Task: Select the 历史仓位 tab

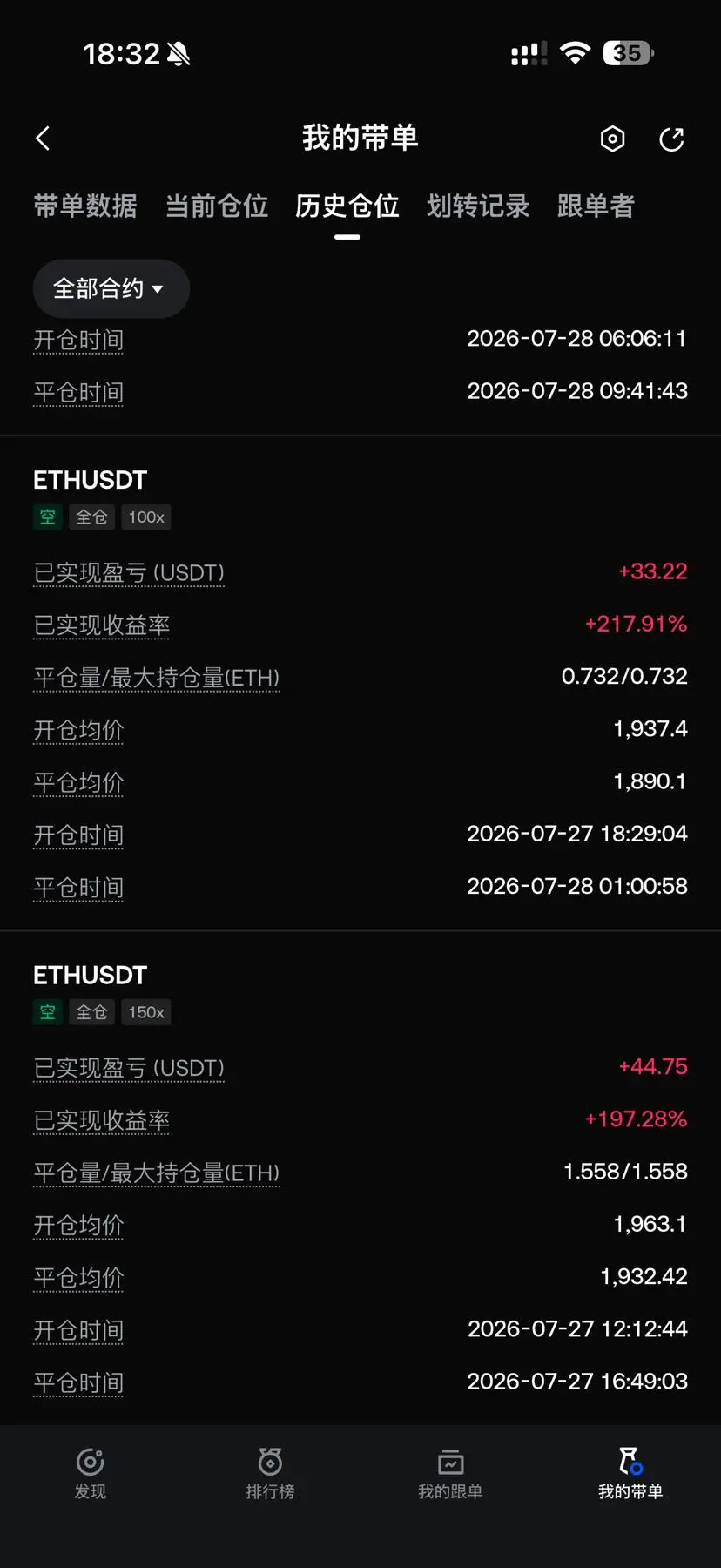Action: 347,206
